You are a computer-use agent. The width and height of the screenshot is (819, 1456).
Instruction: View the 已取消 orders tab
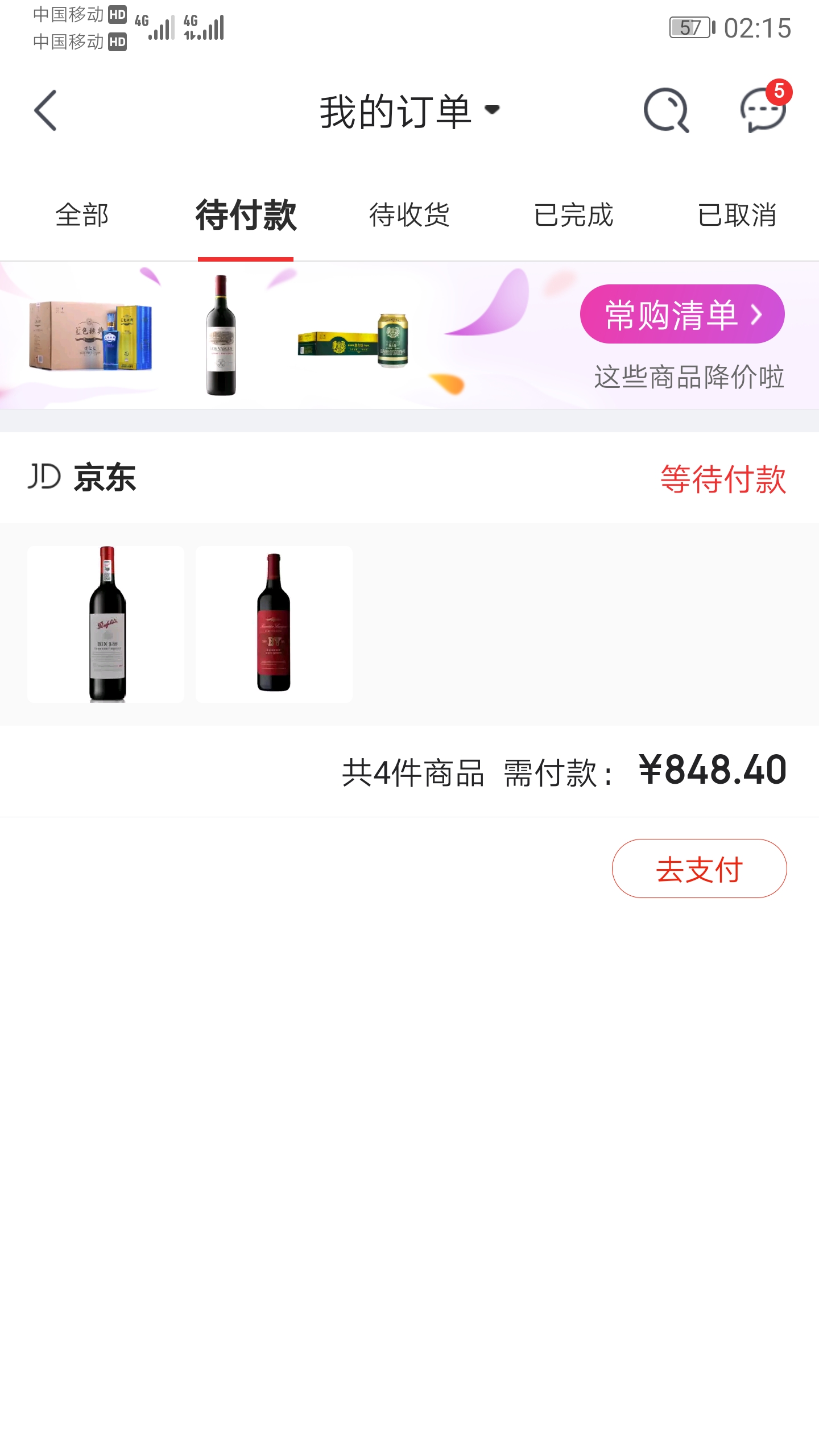click(737, 216)
